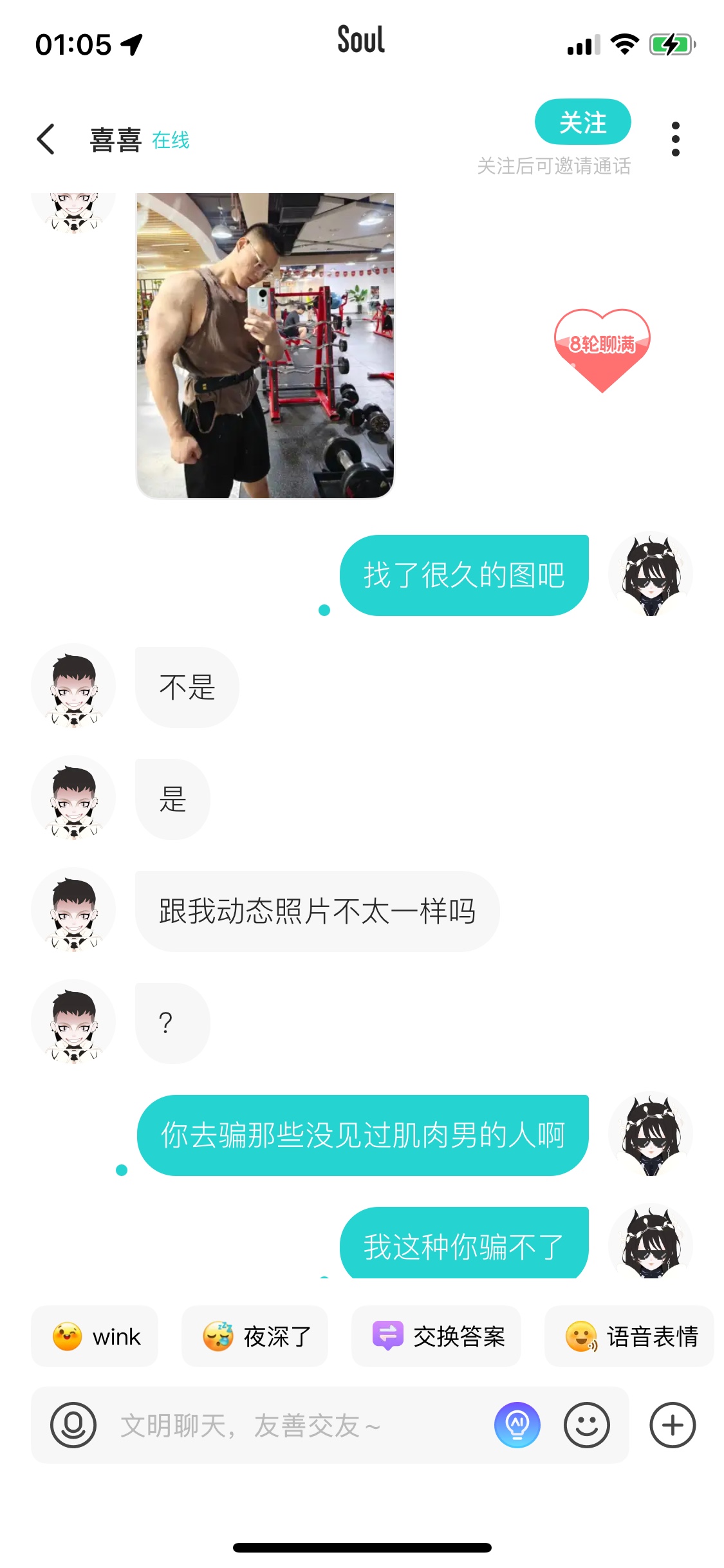Open the gym selfie photo message

(x=265, y=345)
